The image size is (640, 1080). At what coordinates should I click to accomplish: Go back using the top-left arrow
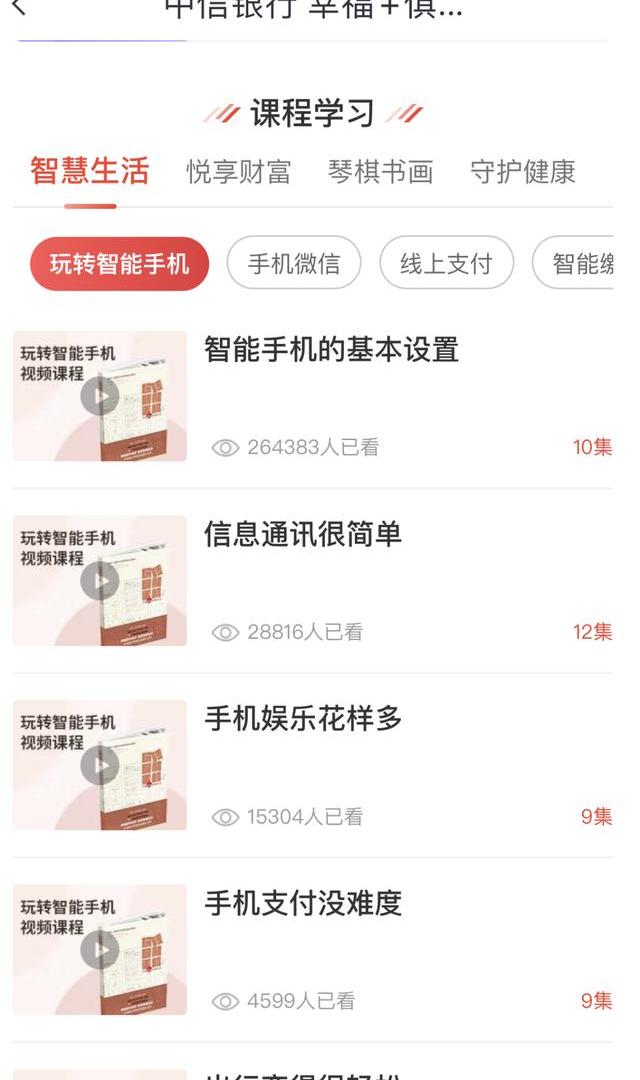[18, 8]
